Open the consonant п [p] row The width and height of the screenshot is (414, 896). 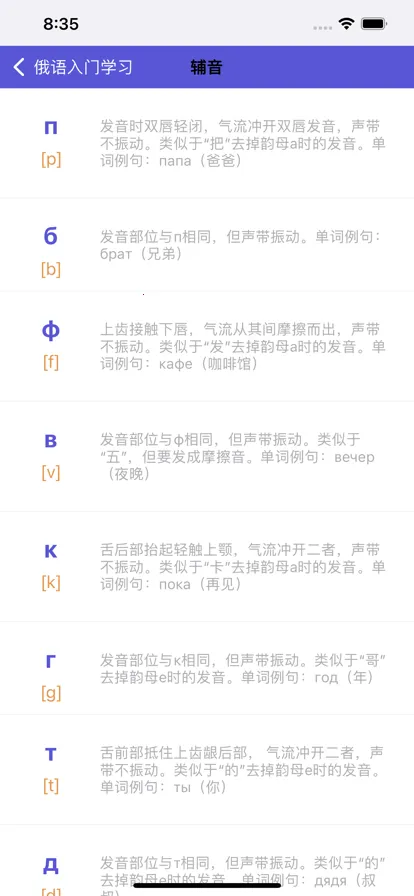[207, 143]
